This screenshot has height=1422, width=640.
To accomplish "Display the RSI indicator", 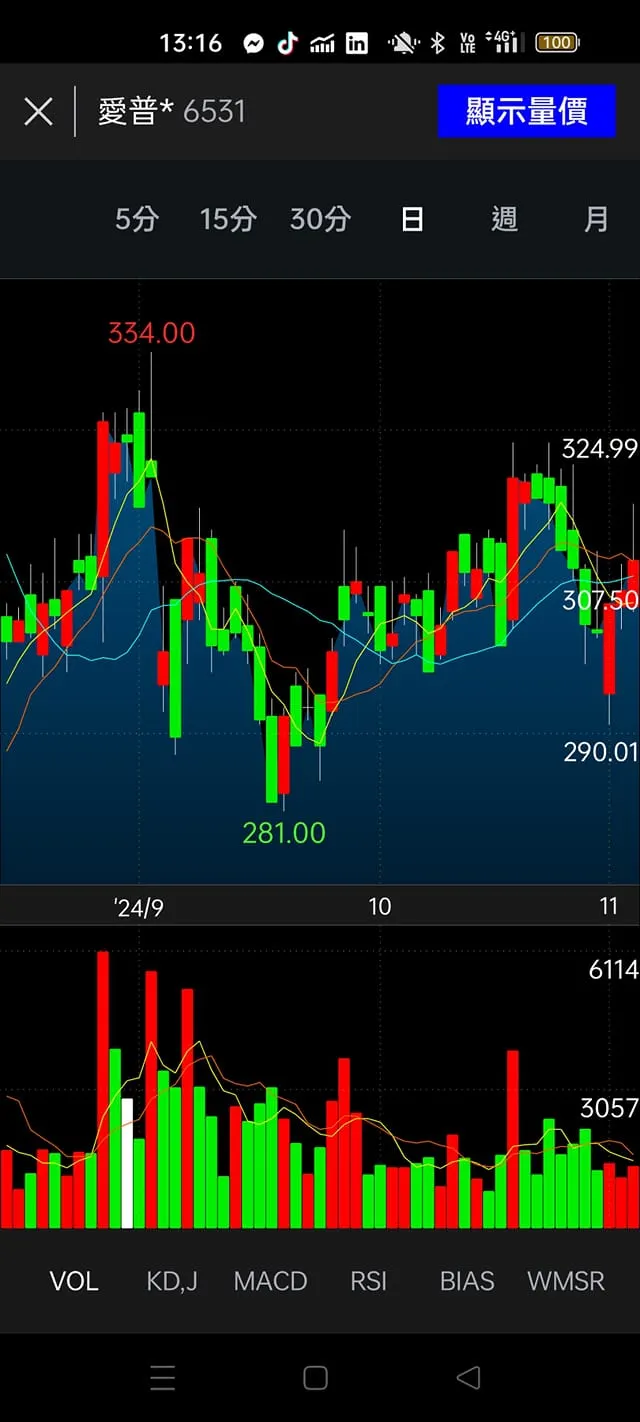I will 368,1281.
